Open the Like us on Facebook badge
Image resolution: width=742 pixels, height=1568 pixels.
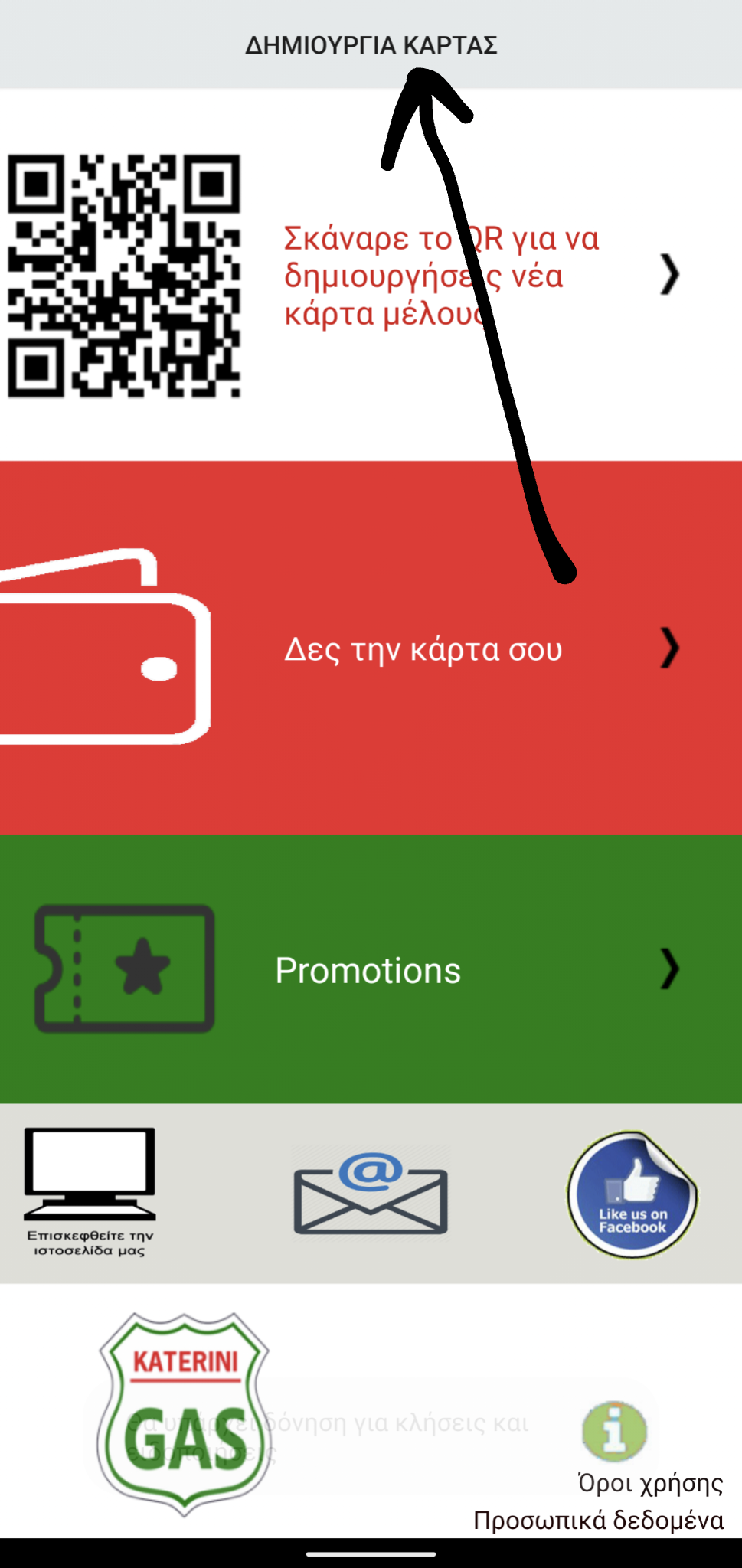click(632, 1194)
